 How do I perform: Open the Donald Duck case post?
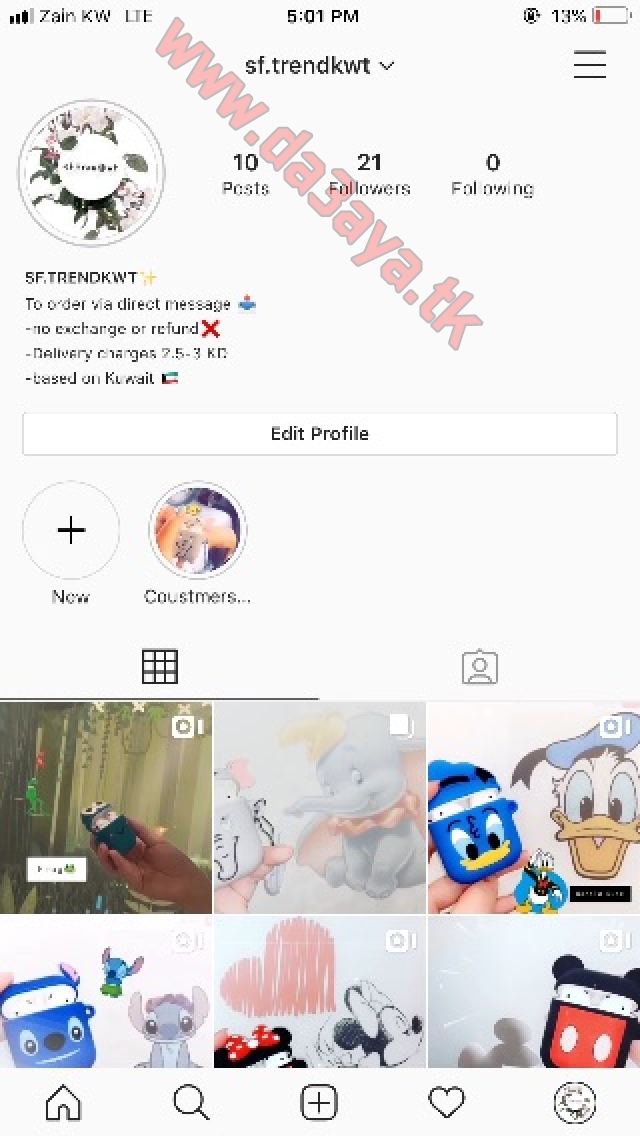[534, 807]
